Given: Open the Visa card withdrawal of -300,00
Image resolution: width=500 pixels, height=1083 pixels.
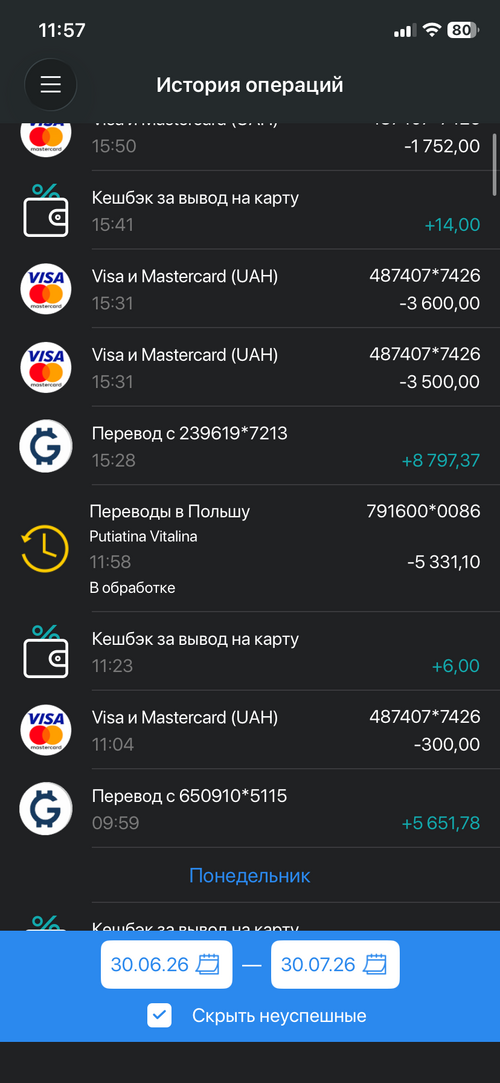Looking at the screenshot, I should point(250,730).
